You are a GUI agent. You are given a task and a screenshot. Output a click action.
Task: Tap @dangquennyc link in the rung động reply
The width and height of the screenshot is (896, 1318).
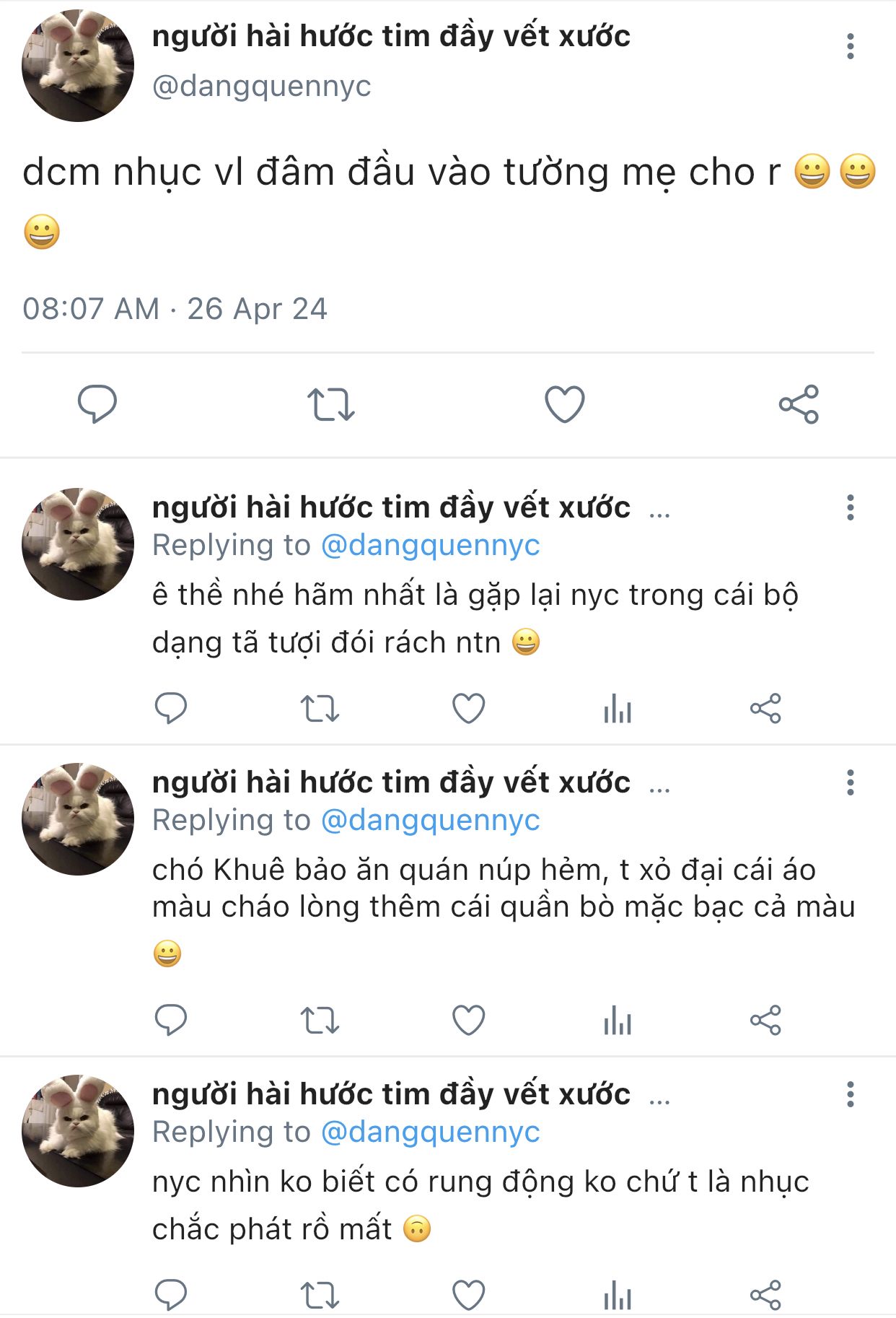430,1132
